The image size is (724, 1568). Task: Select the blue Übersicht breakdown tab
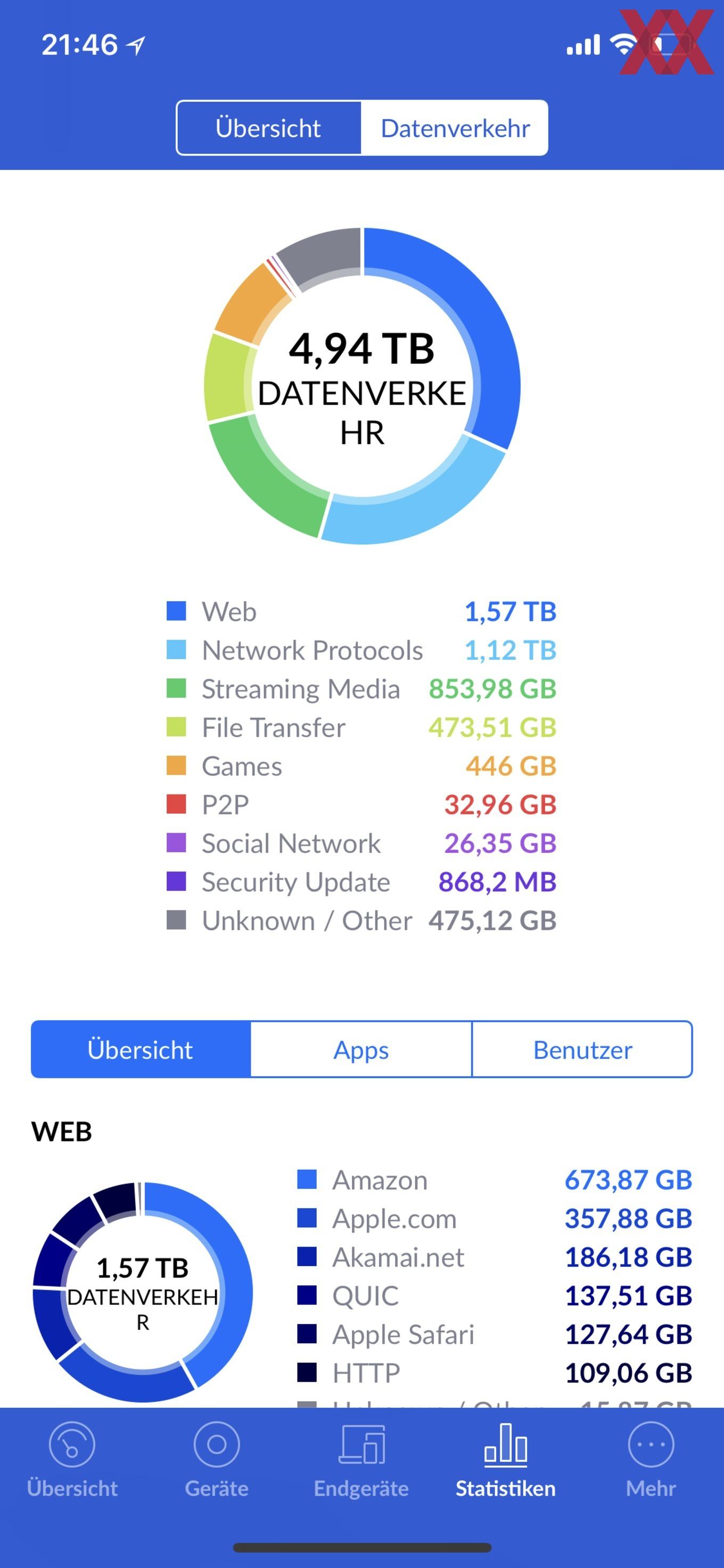click(x=141, y=1049)
